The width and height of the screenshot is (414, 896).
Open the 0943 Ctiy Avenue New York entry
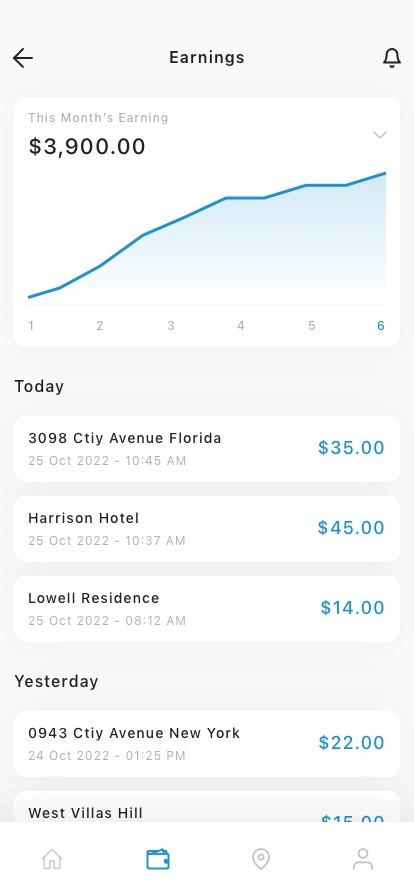click(207, 743)
